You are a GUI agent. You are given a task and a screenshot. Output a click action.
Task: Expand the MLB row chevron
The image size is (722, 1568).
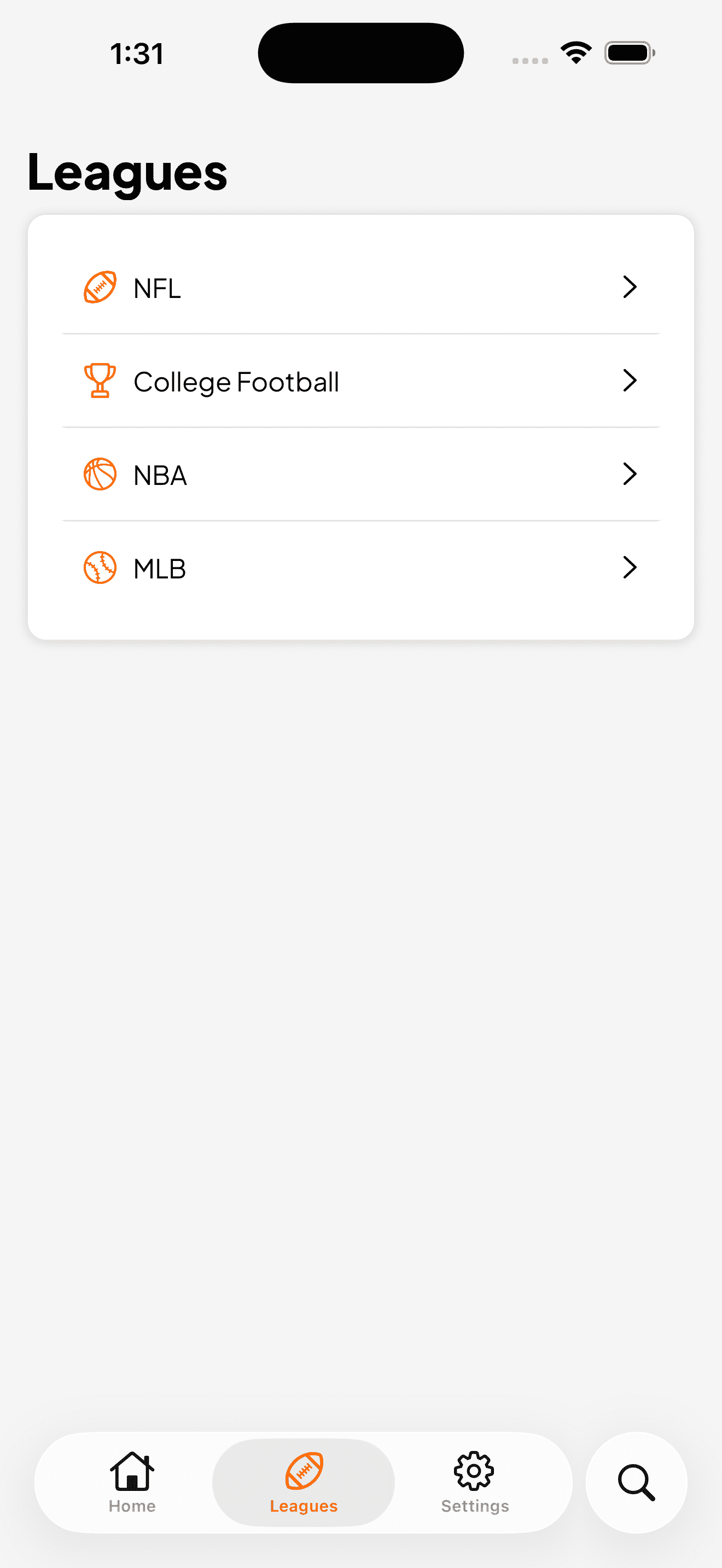(630, 568)
